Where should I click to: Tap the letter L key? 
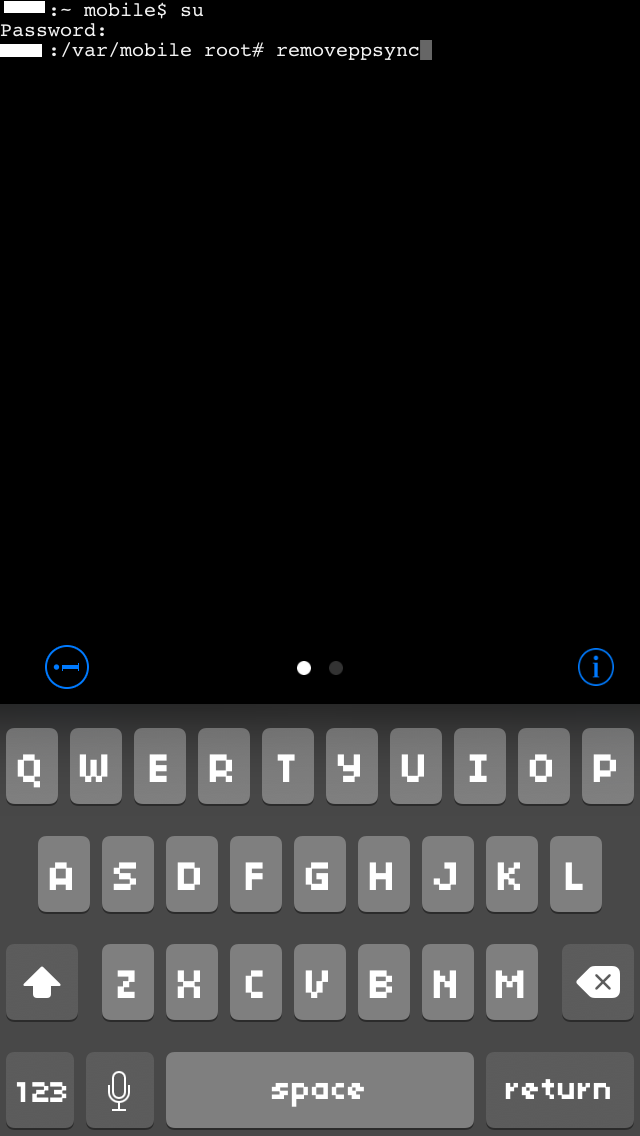tap(576, 874)
